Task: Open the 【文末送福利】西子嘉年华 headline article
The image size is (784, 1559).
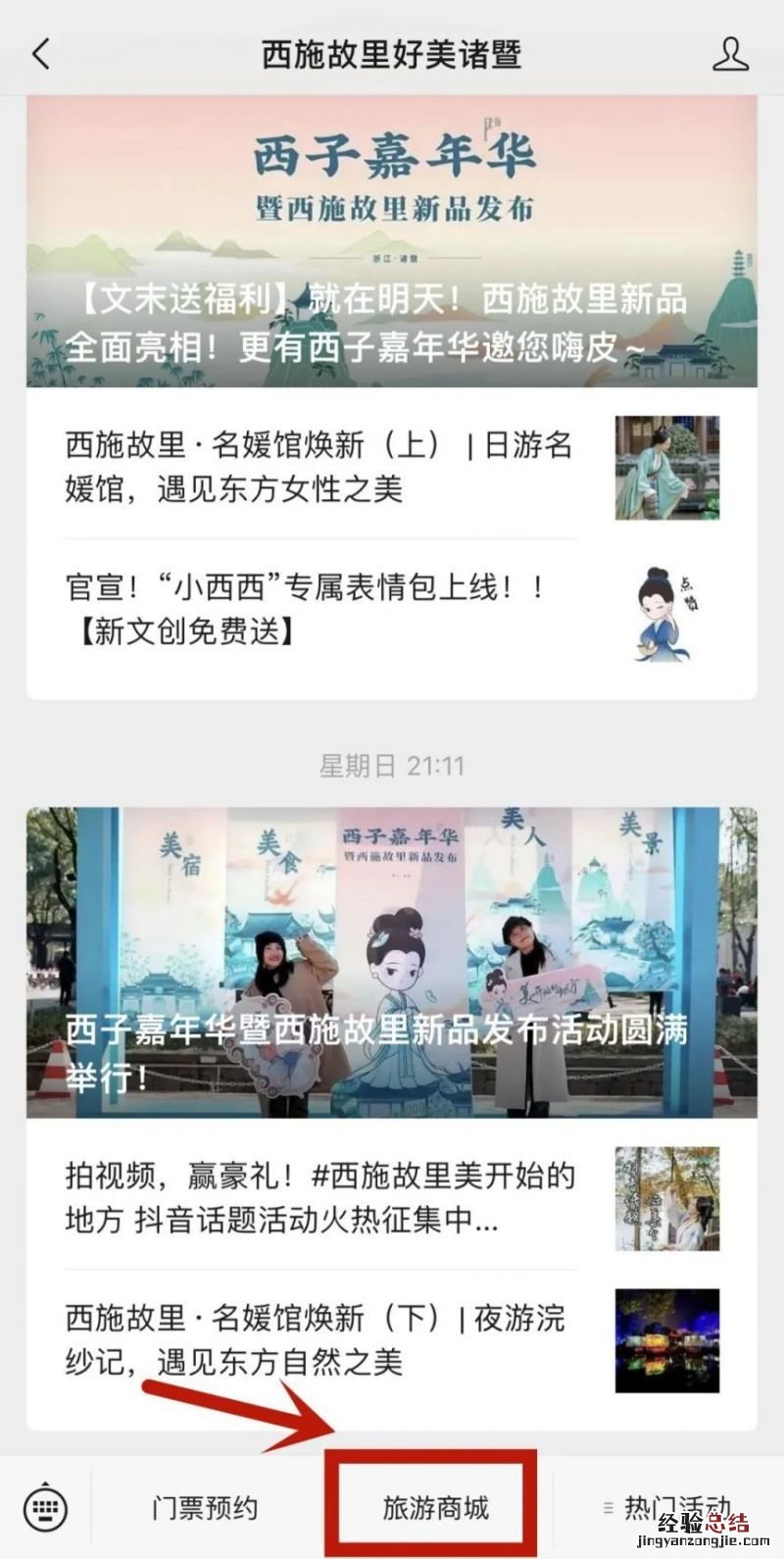Action: [392, 240]
